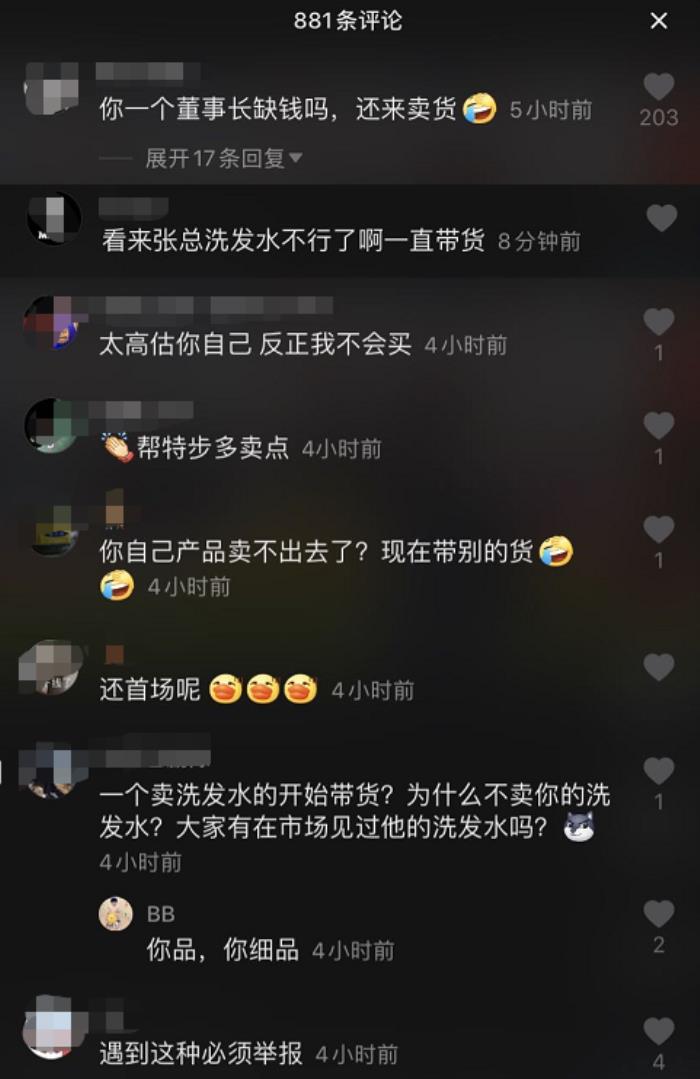This screenshot has width=700, height=1079.
Task: Close the 881条评论 comments panel
Action: click(659, 21)
